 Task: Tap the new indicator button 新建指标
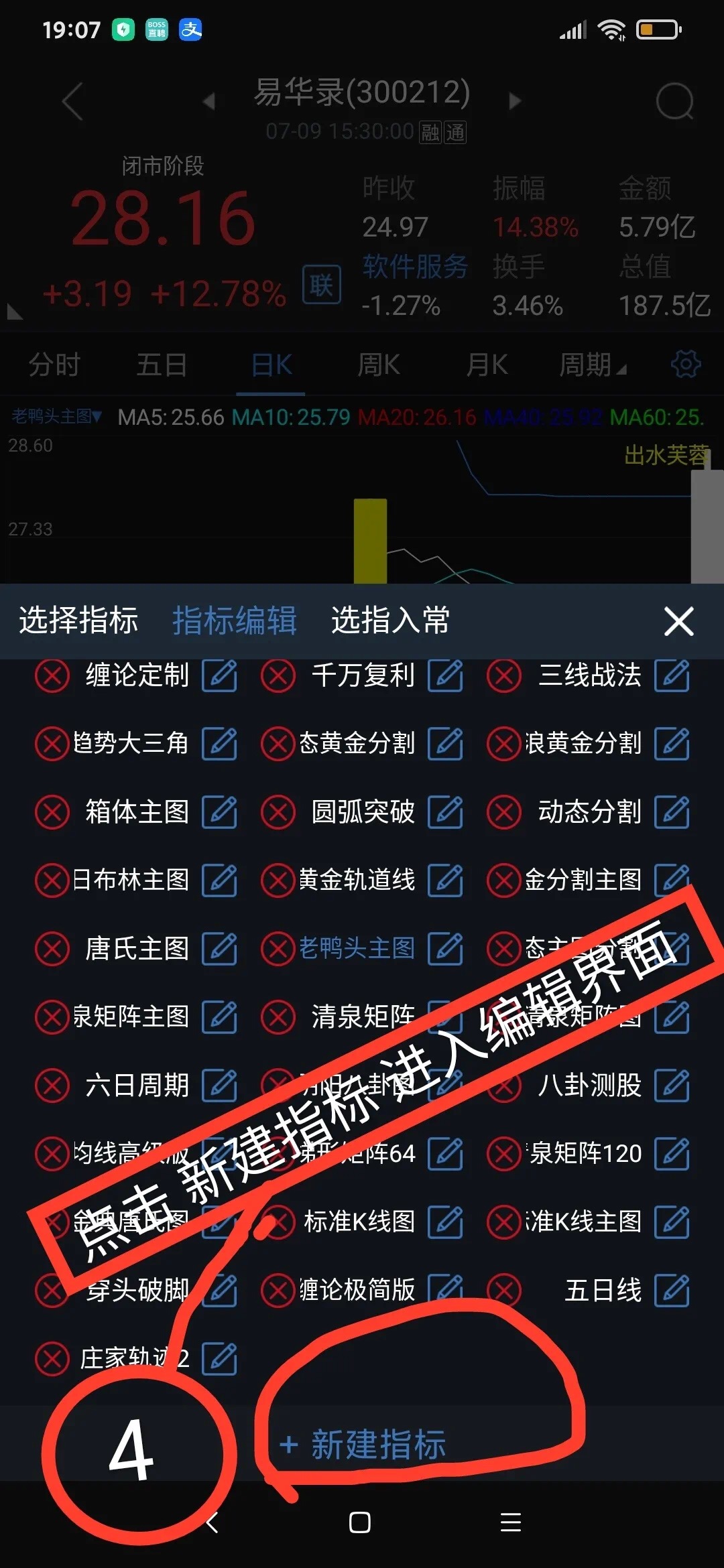click(363, 1445)
